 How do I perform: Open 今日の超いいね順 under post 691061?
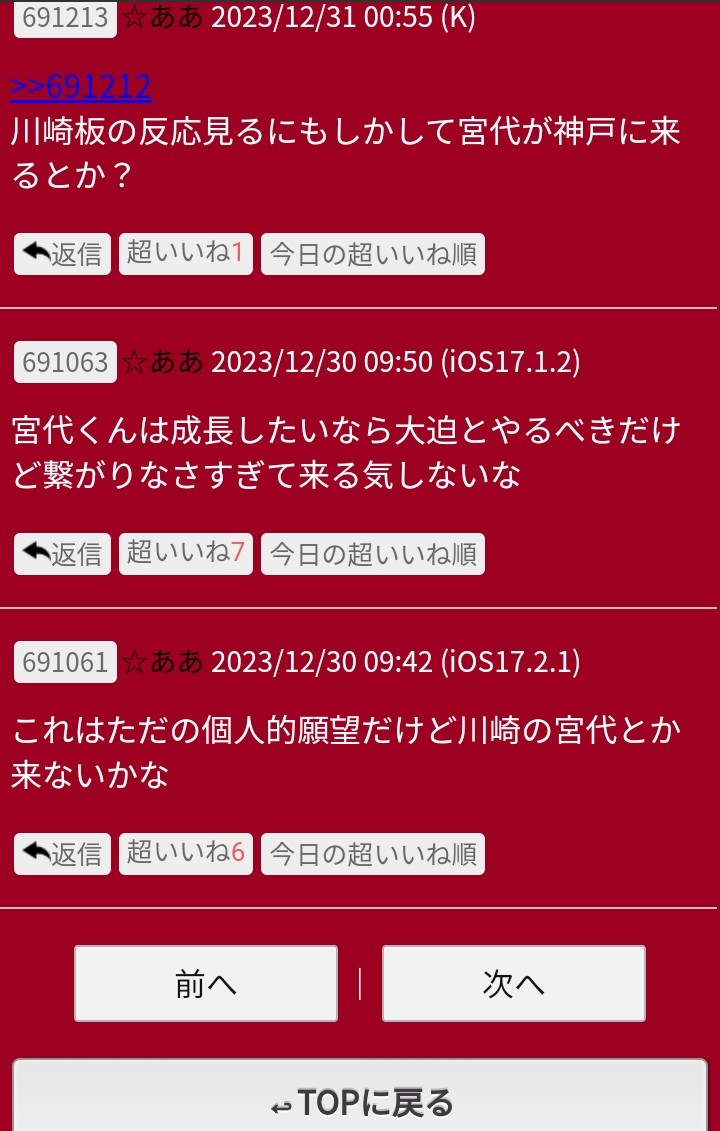[373, 854]
